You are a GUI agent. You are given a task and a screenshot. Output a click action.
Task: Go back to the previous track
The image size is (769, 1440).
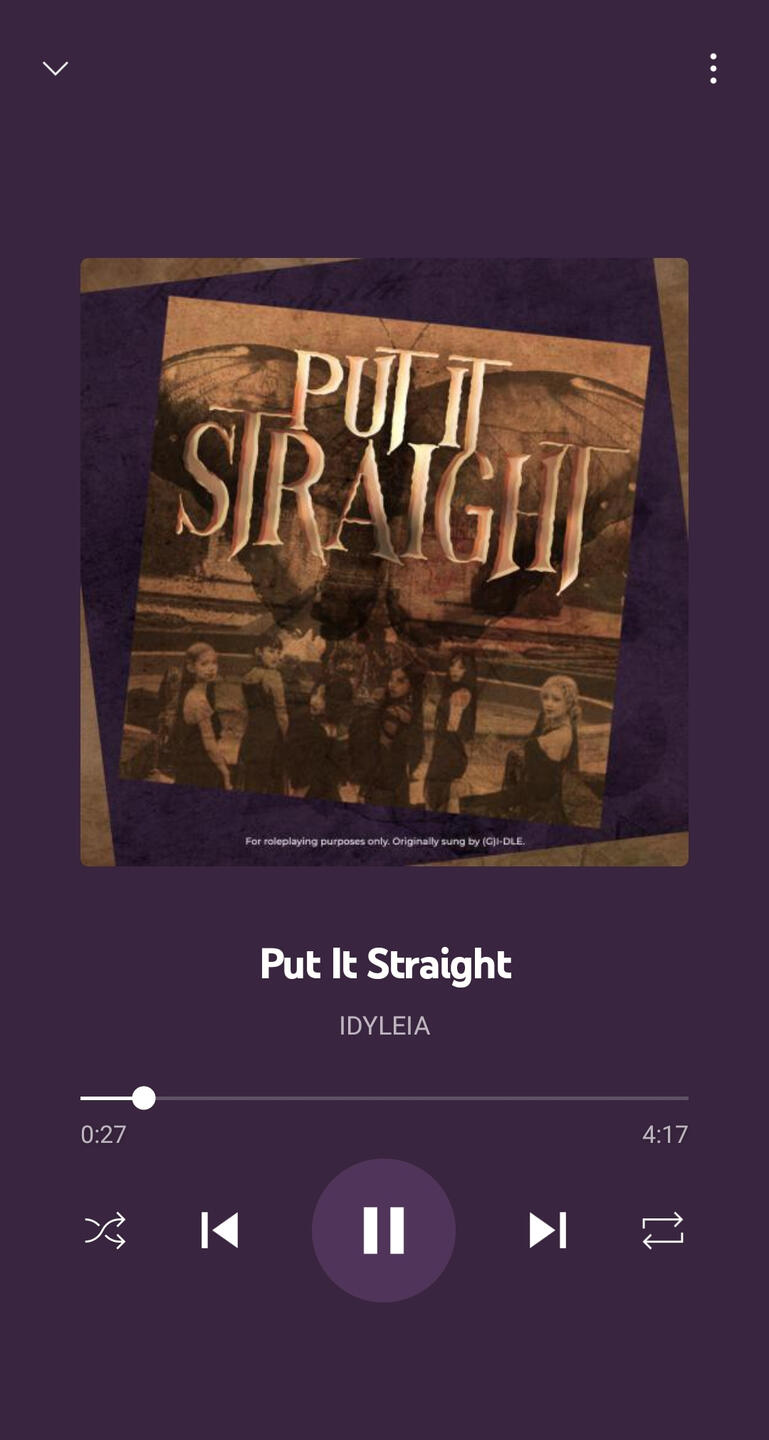point(220,1230)
